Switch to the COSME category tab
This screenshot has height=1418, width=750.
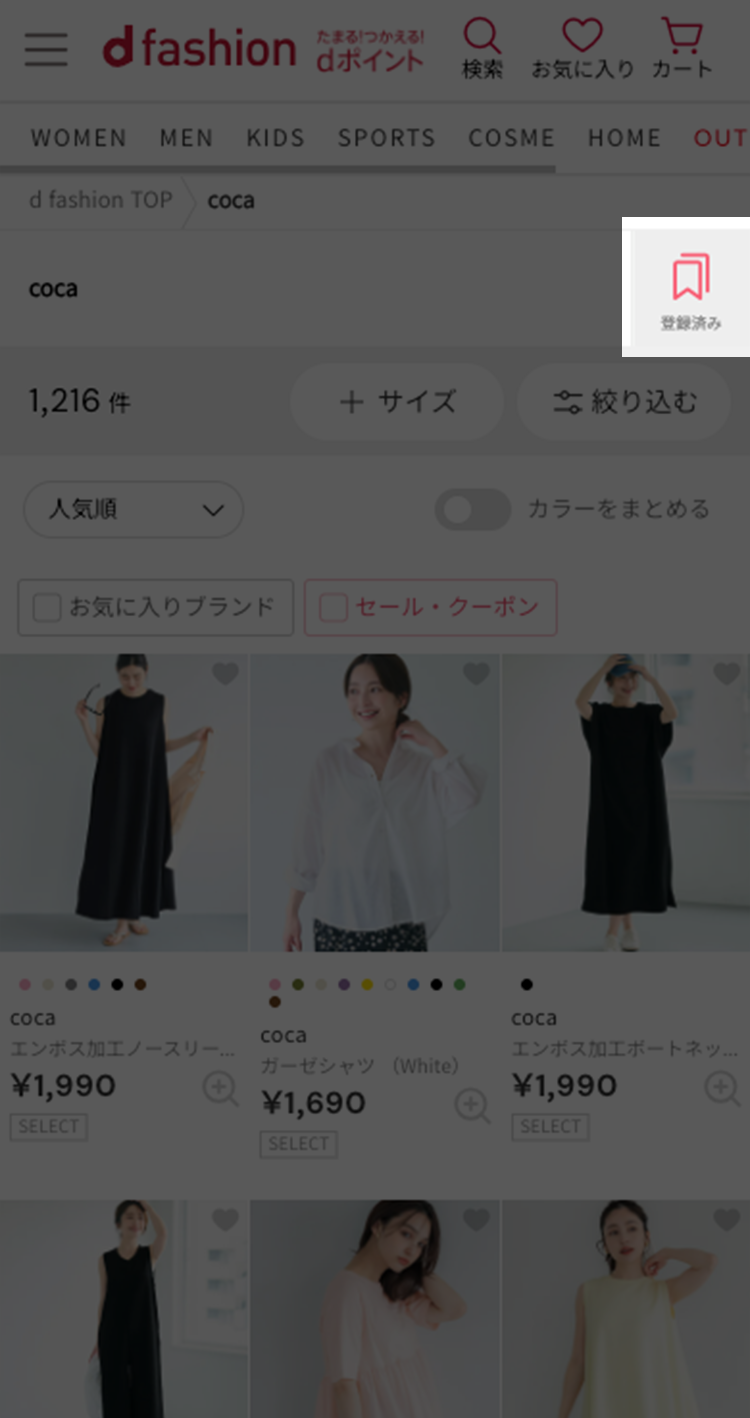tap(511, 138)
